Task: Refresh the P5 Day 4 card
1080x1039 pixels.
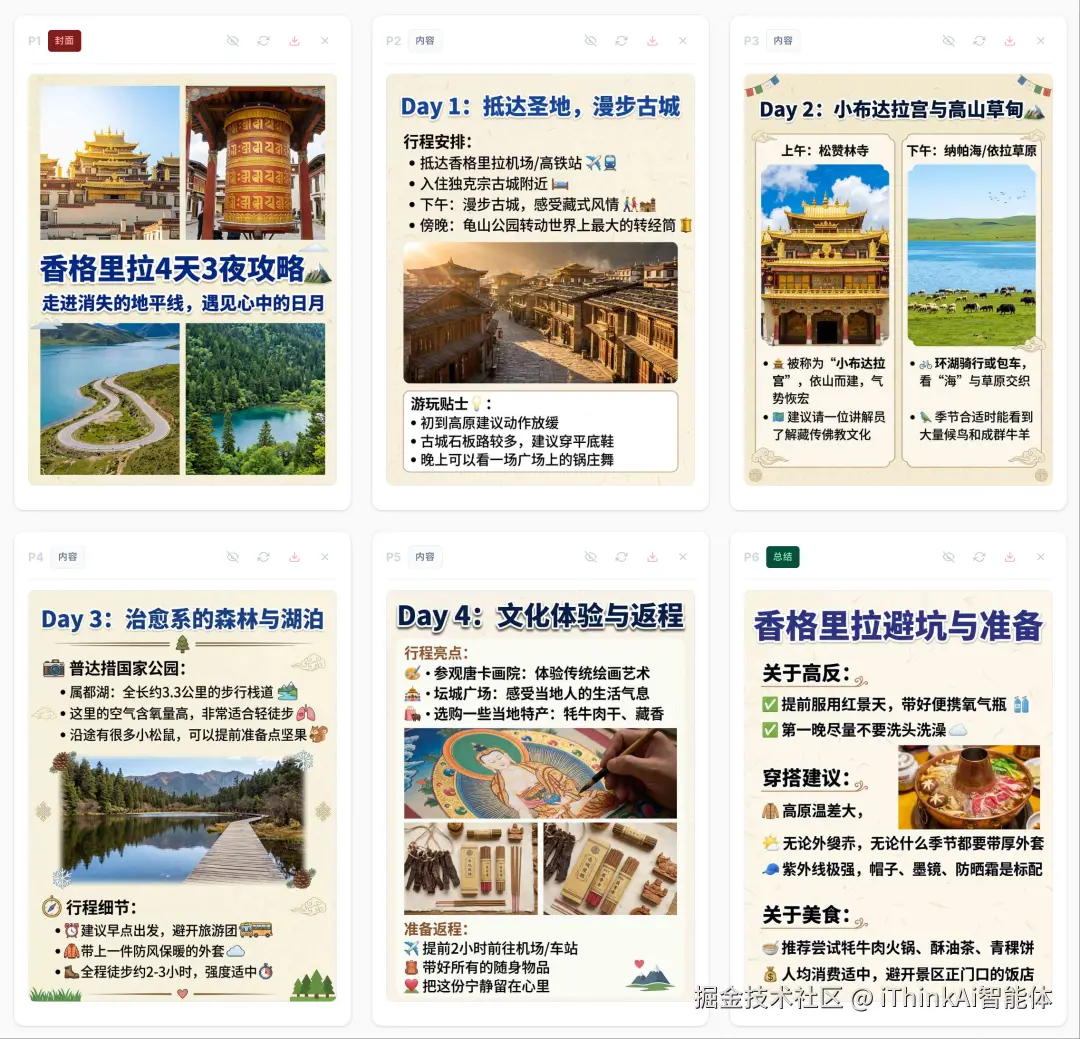Action: pyautogui.click(x=621, y=557)
